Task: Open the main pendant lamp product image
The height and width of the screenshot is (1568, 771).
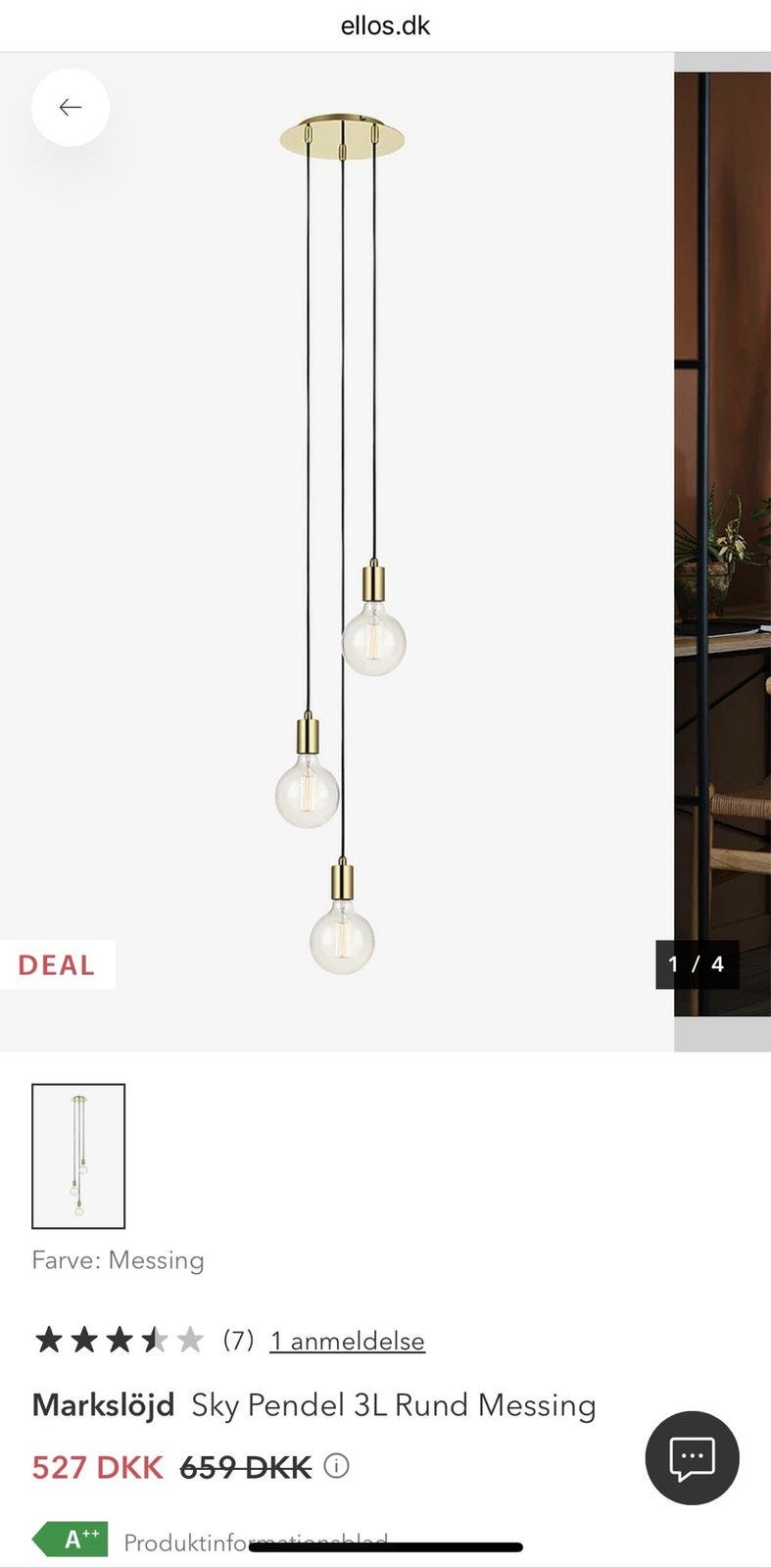Action: tap(337, 552)
